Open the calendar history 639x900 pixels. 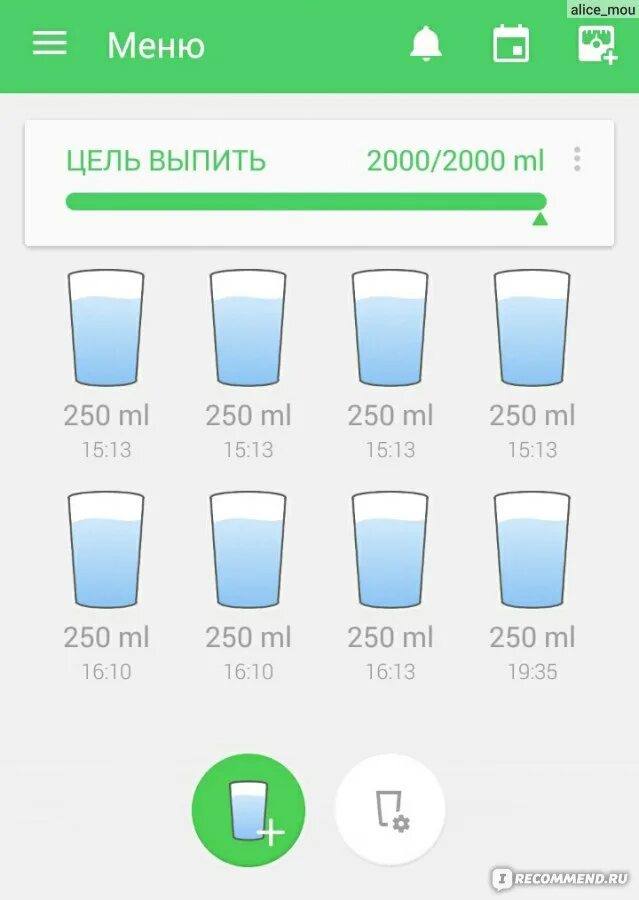(x=511, y=45)
